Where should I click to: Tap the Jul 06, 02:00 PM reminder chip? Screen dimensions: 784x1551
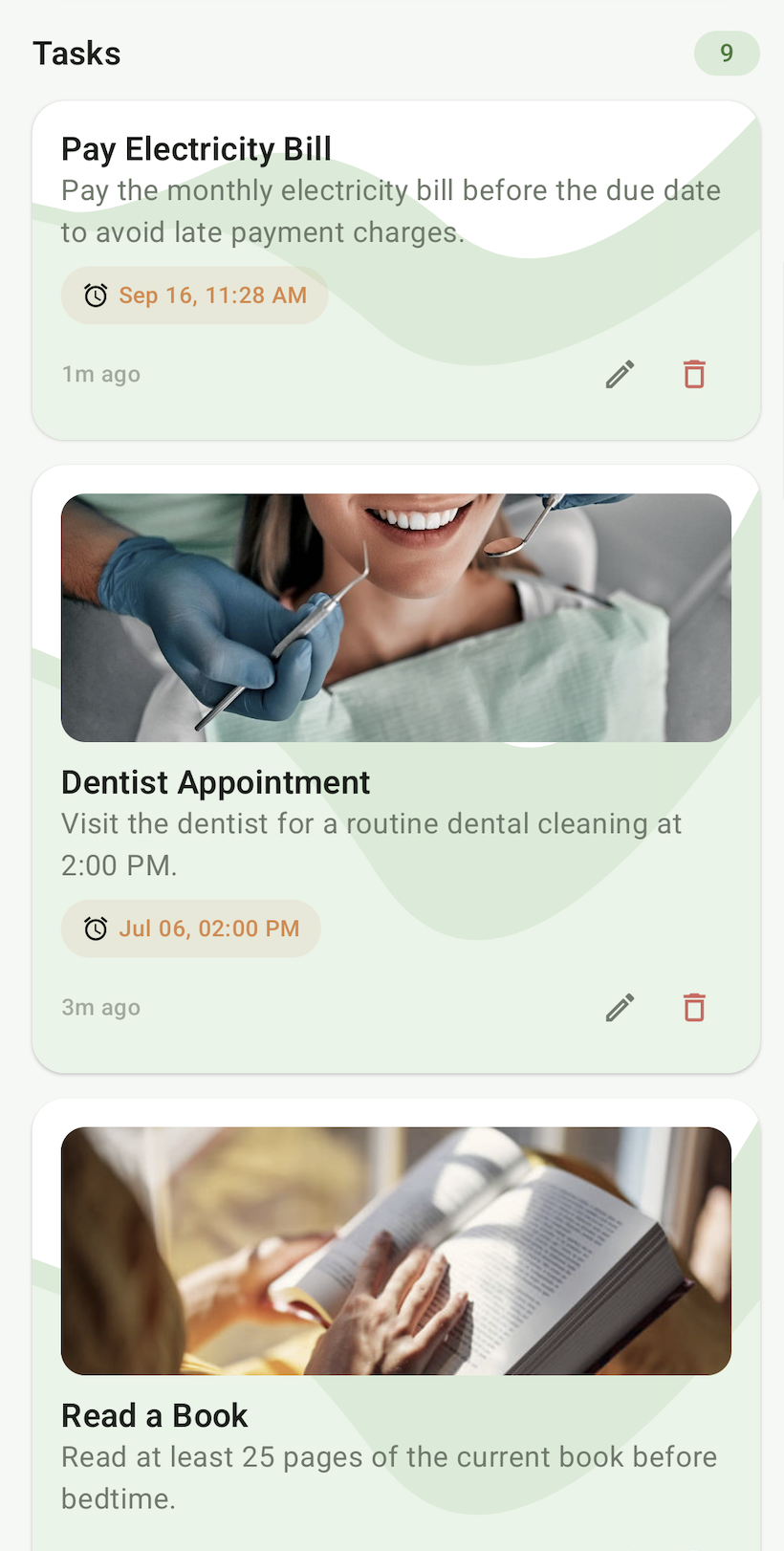(191, 928)
